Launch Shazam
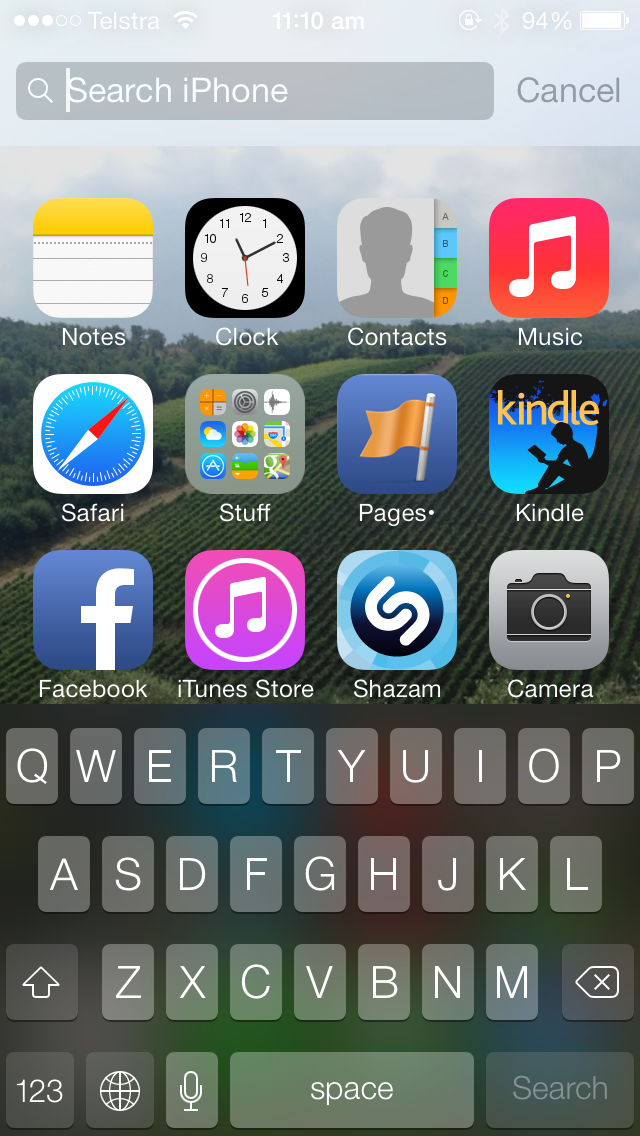 [397, 610]
